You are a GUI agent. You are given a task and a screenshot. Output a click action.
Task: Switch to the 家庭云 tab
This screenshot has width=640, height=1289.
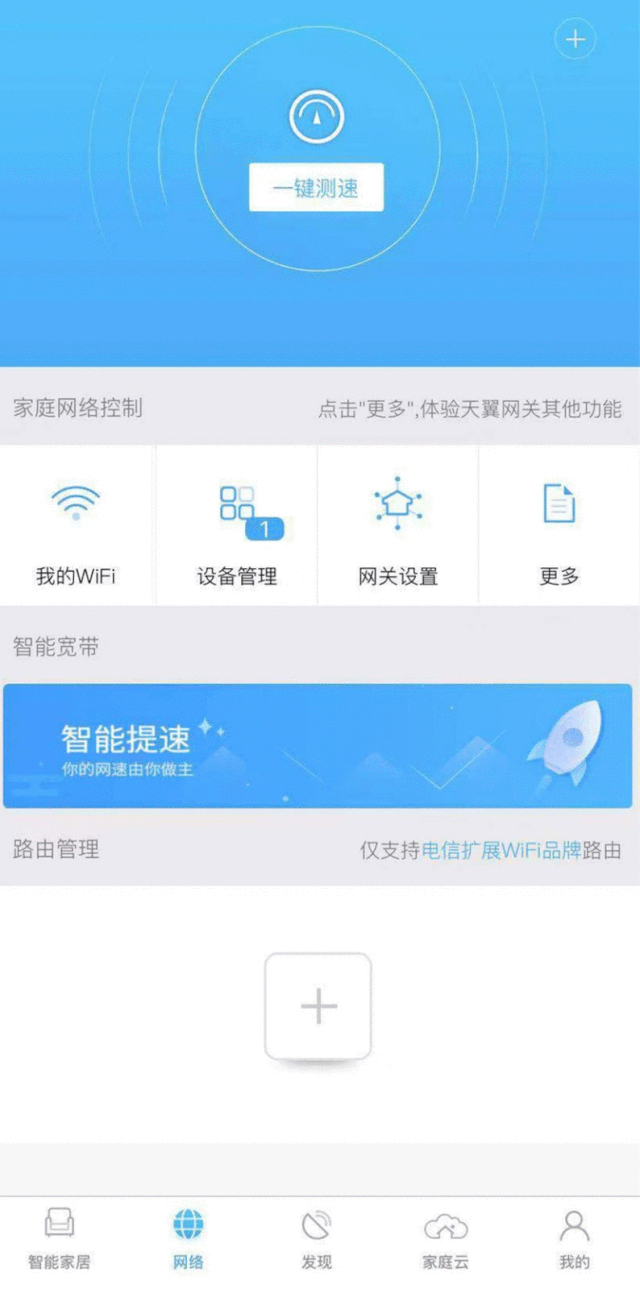(446, 1238)
